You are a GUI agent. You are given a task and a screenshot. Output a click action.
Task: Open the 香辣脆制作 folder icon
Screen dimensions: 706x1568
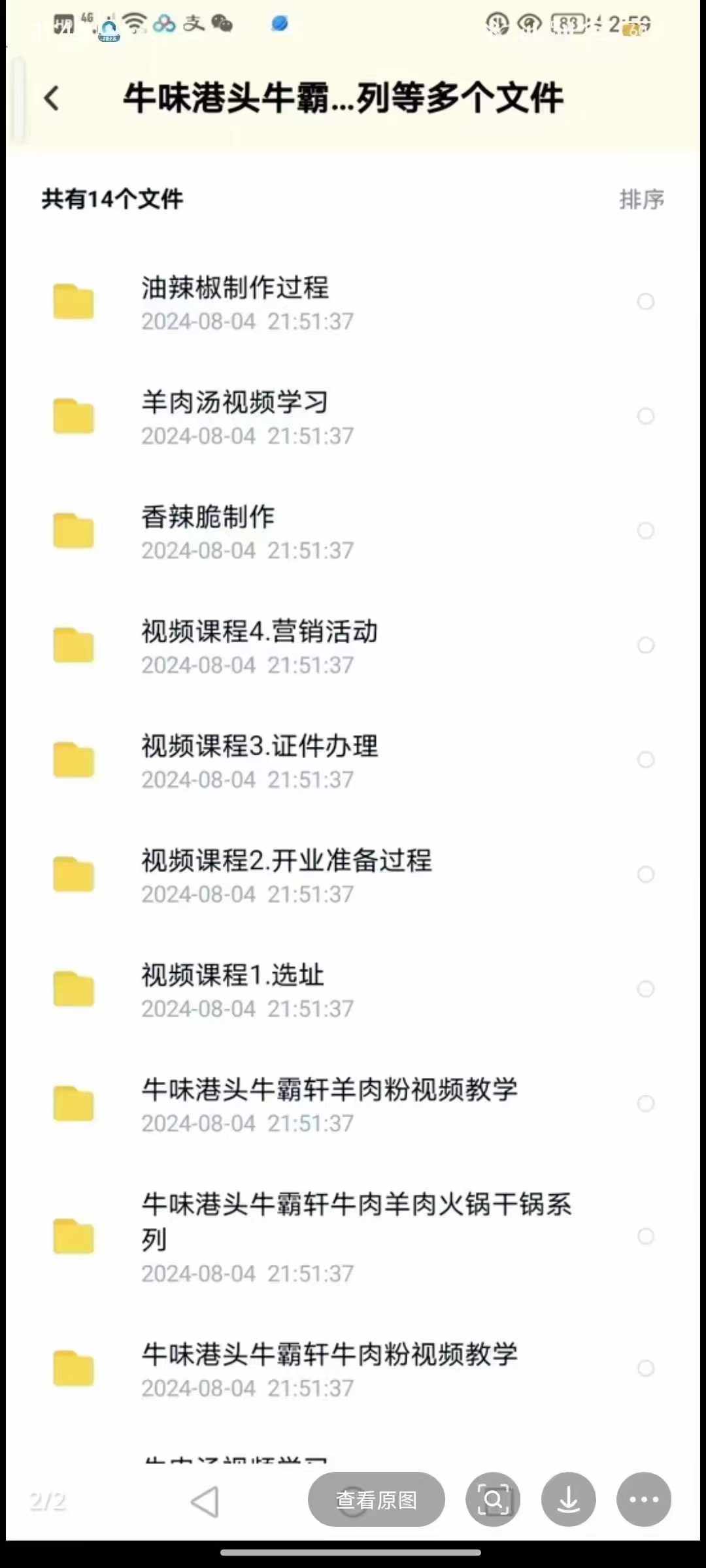pos(73,531)
